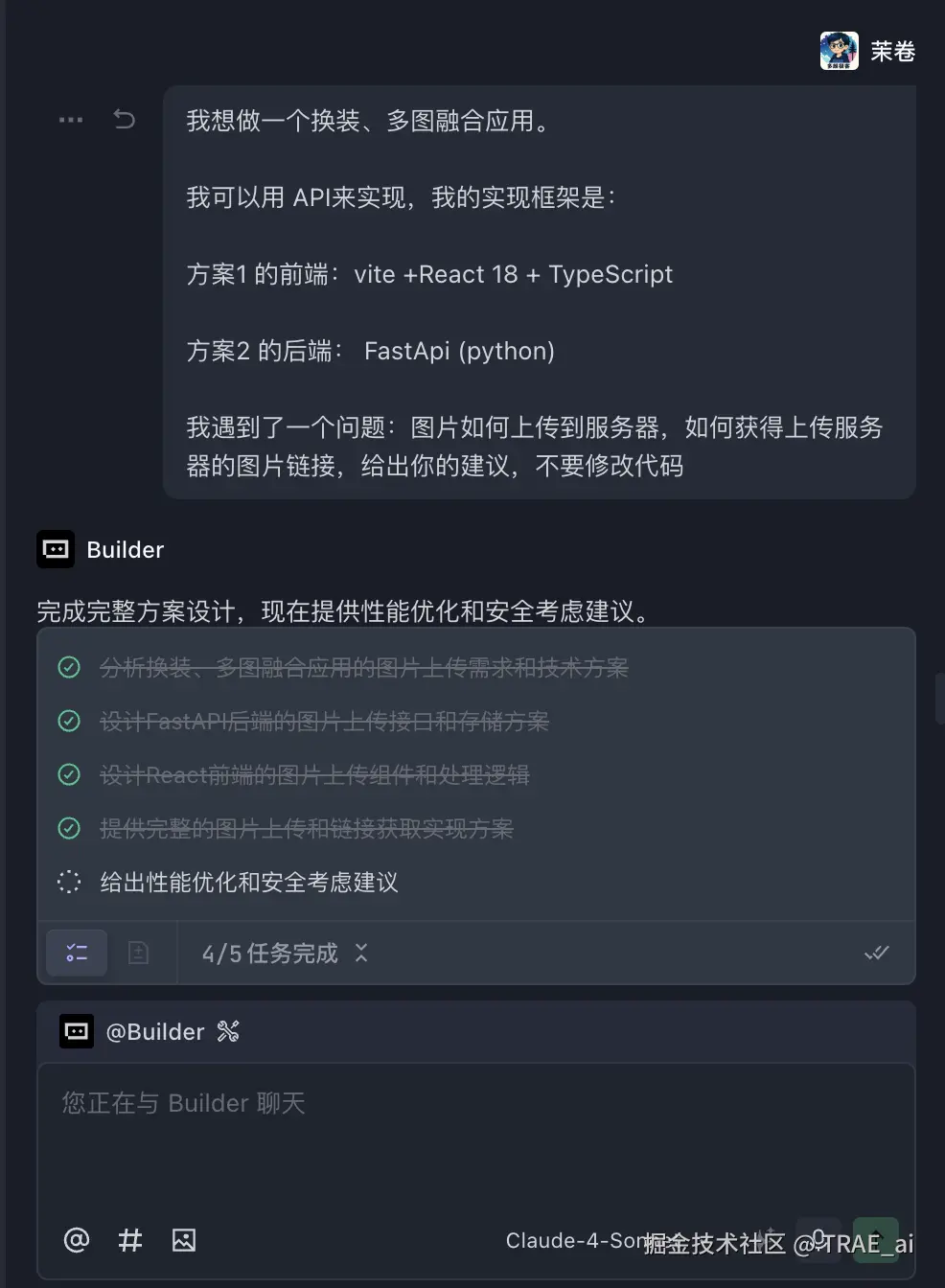Switch to the document view icon
This screenshot has width=945, height=1288.
click(x=139, y=953)
